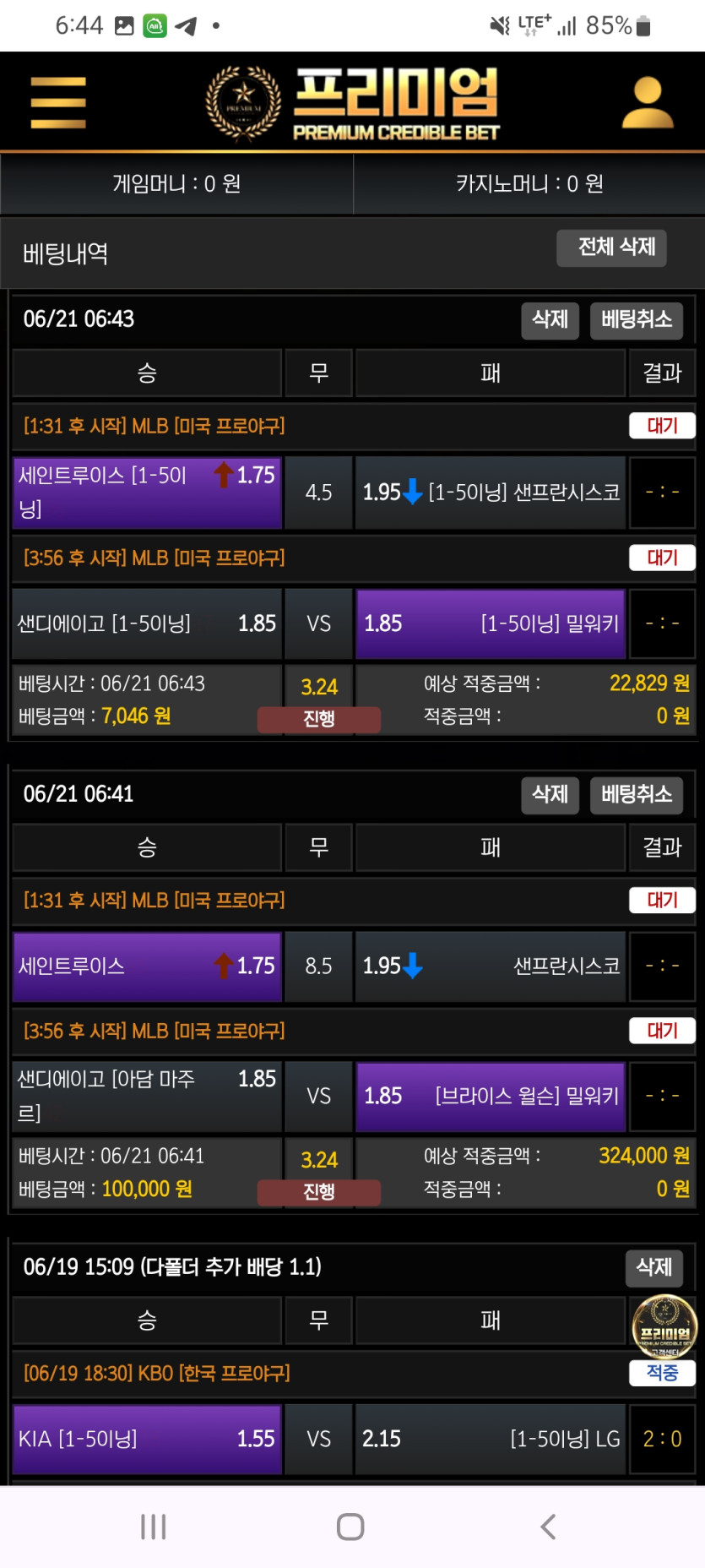Delete the 06/21 06:43 bet
Viewport: 705px width, 1568px height.
click(550, 320)
